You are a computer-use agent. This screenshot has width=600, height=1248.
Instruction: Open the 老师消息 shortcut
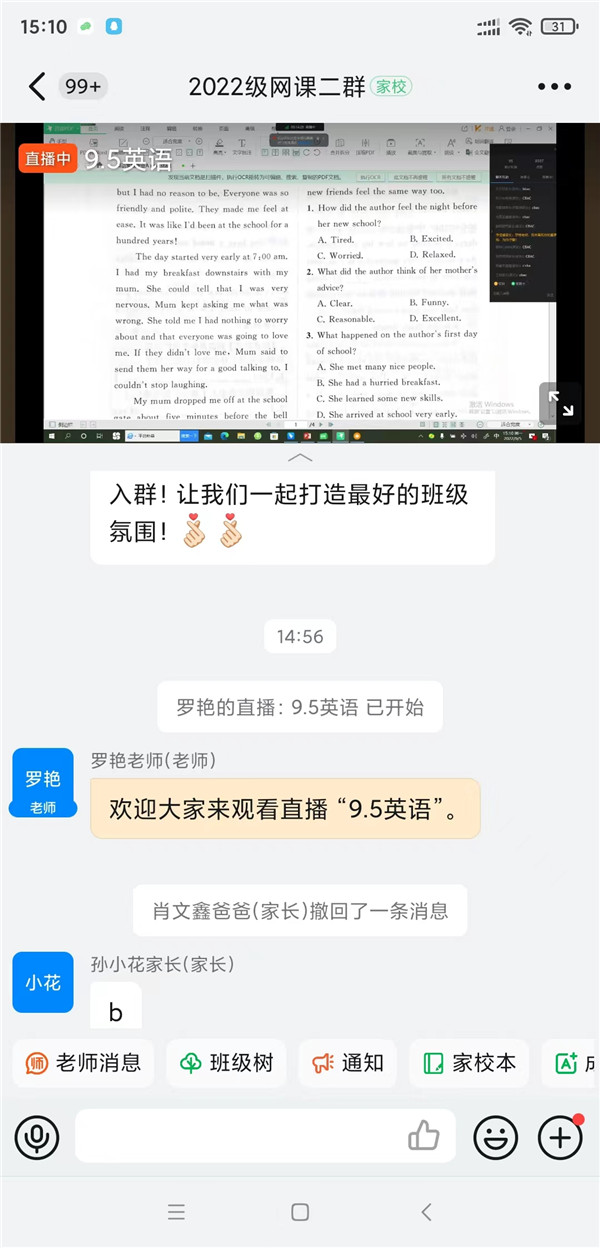(x=84, y=1063)
